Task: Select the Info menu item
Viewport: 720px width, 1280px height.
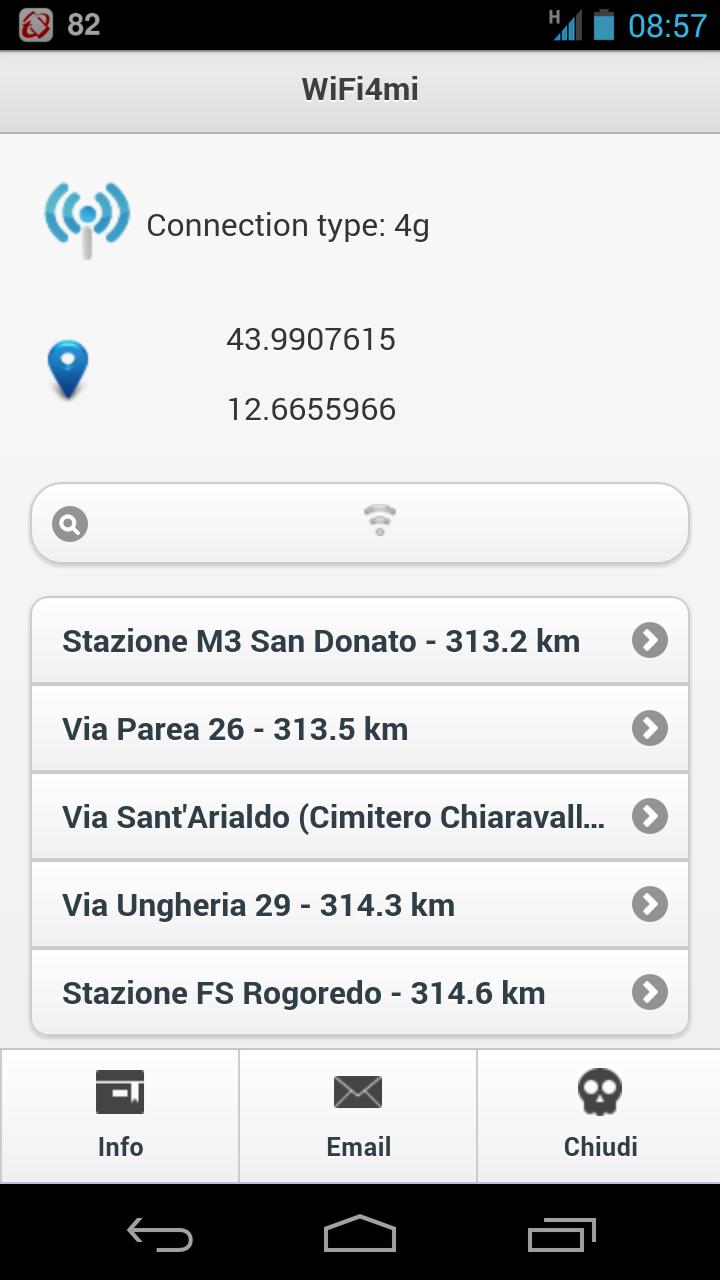Action: [119, 1147]
